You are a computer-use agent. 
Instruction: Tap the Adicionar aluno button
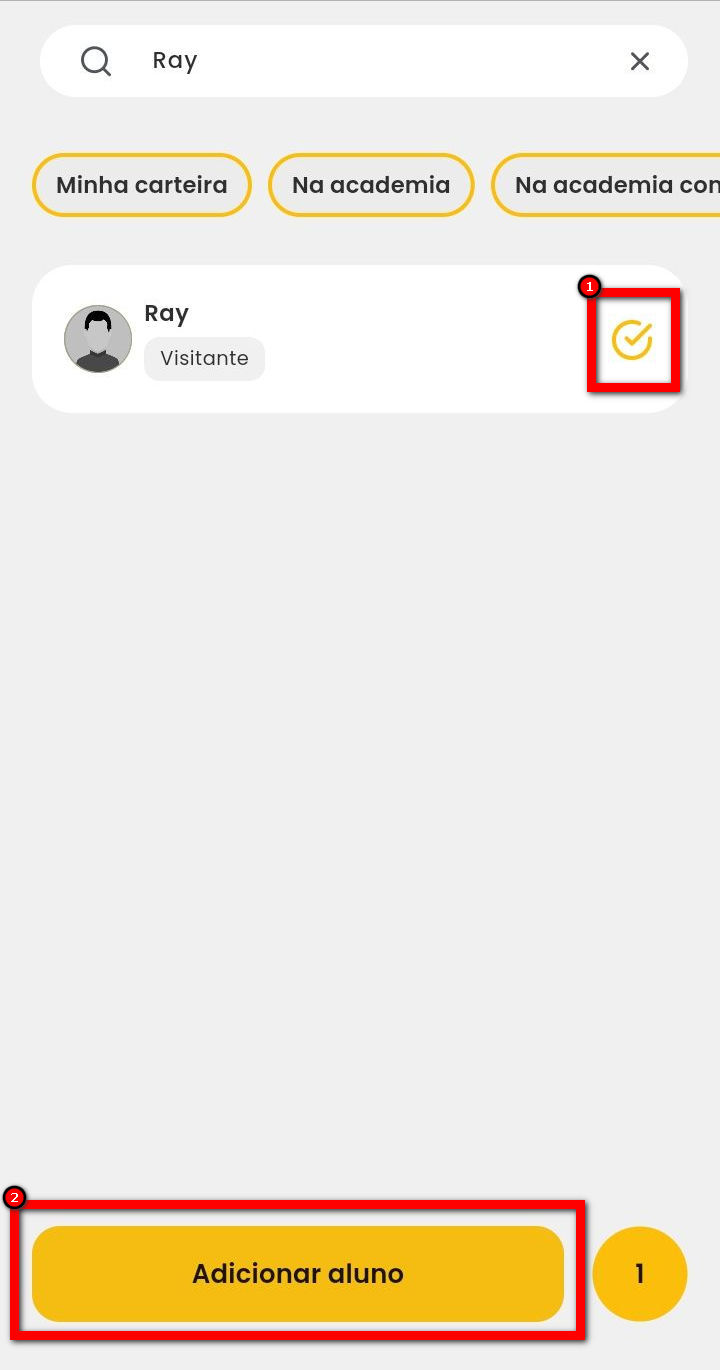coord(298,1273)
